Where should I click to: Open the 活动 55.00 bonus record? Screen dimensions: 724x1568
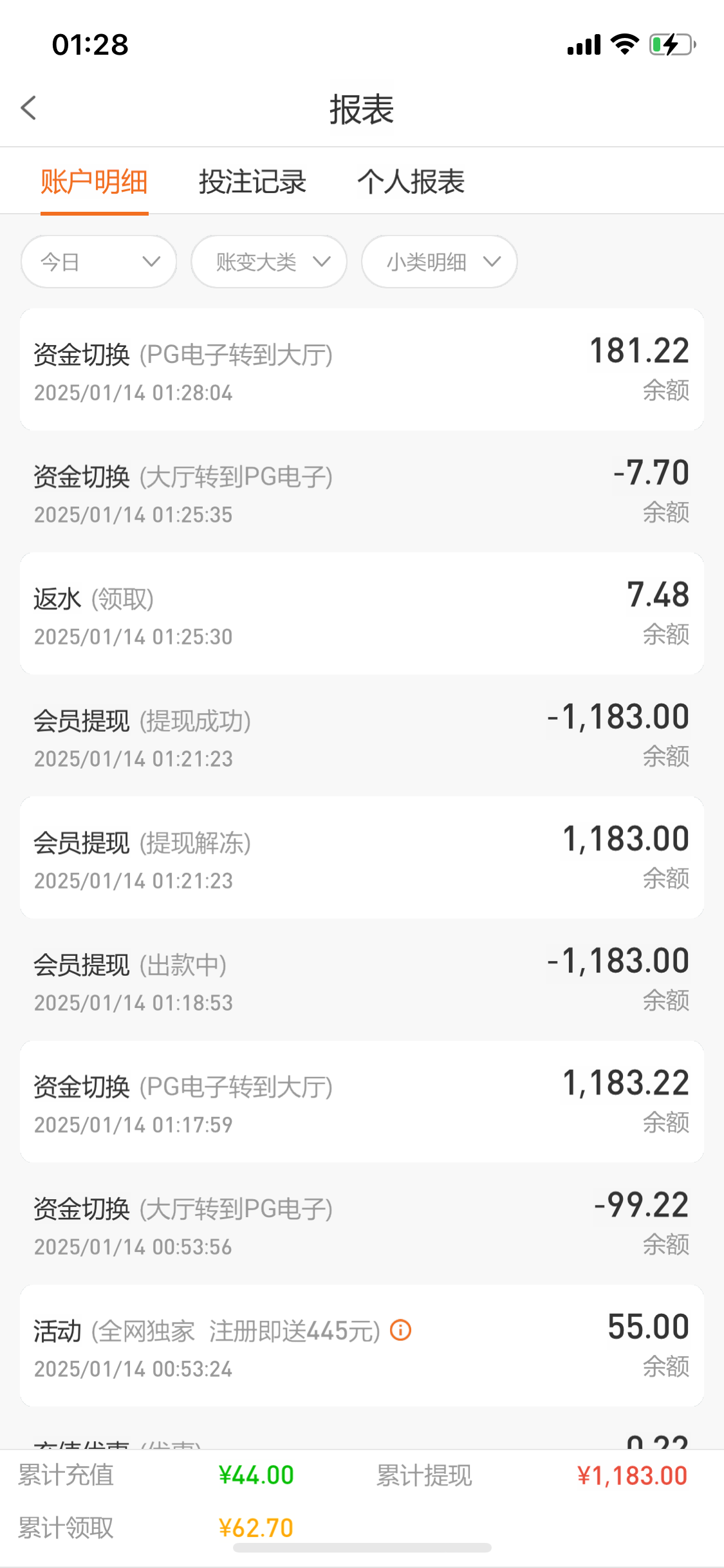pos(362,1345)
